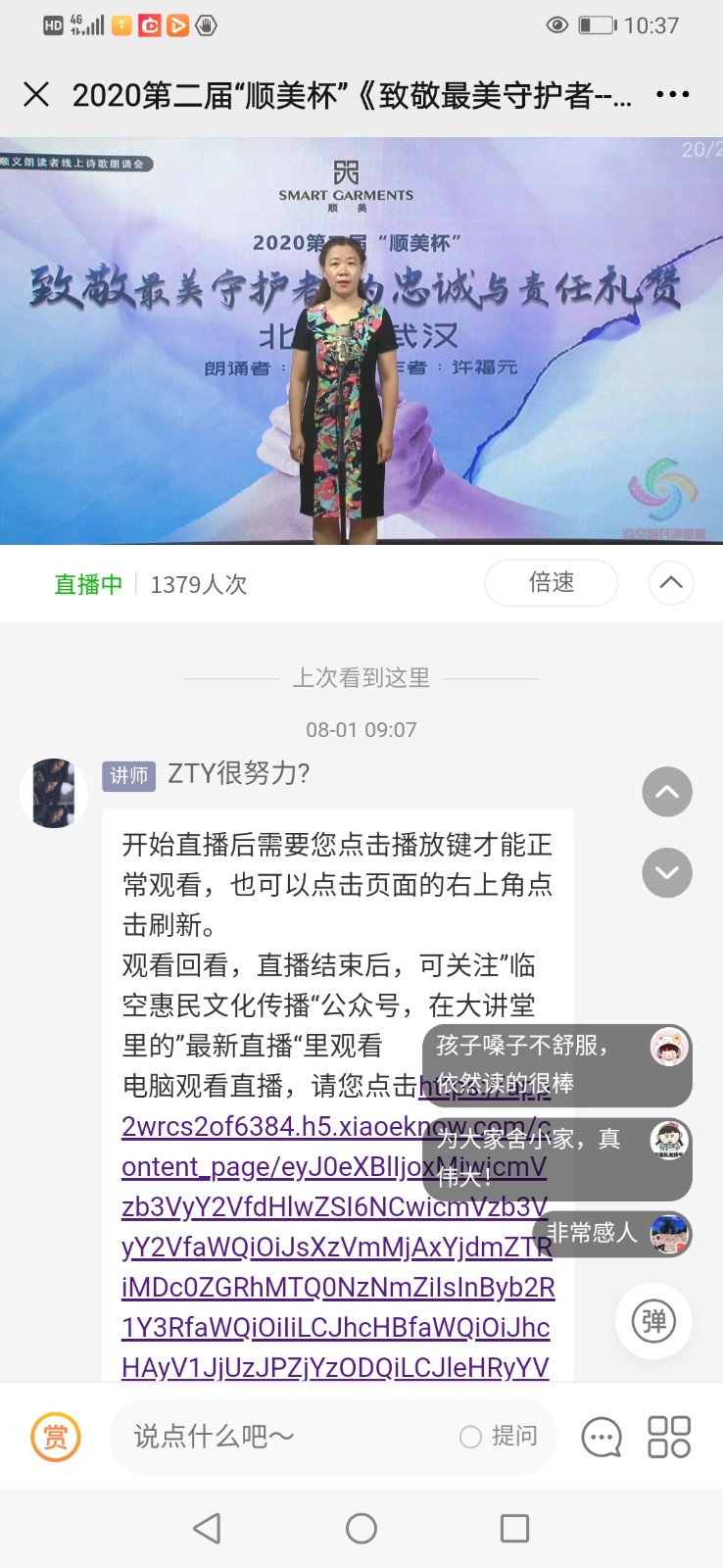Select the 提问 question radio option
723x1568 pixels.
(498, 1435)
